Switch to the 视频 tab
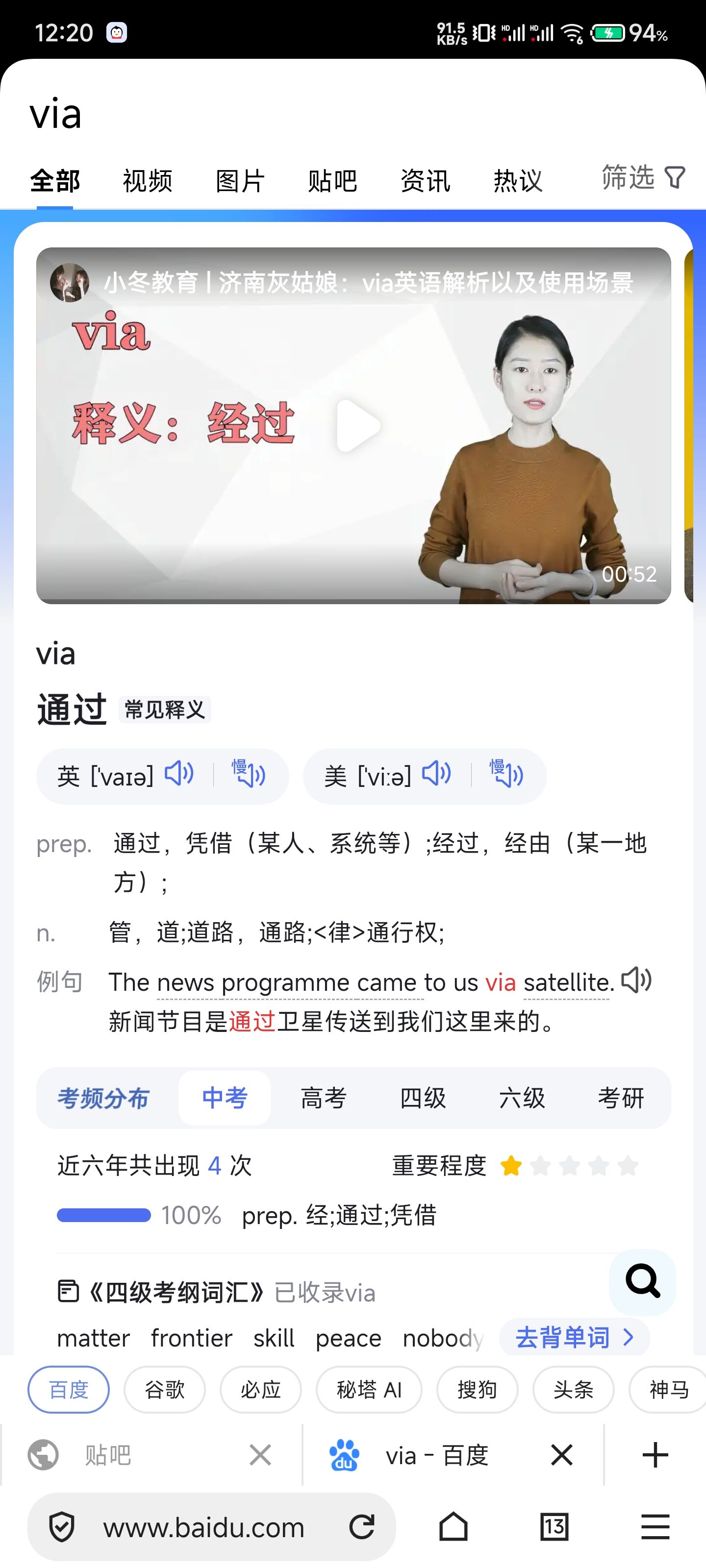 [x=148, y=181]
